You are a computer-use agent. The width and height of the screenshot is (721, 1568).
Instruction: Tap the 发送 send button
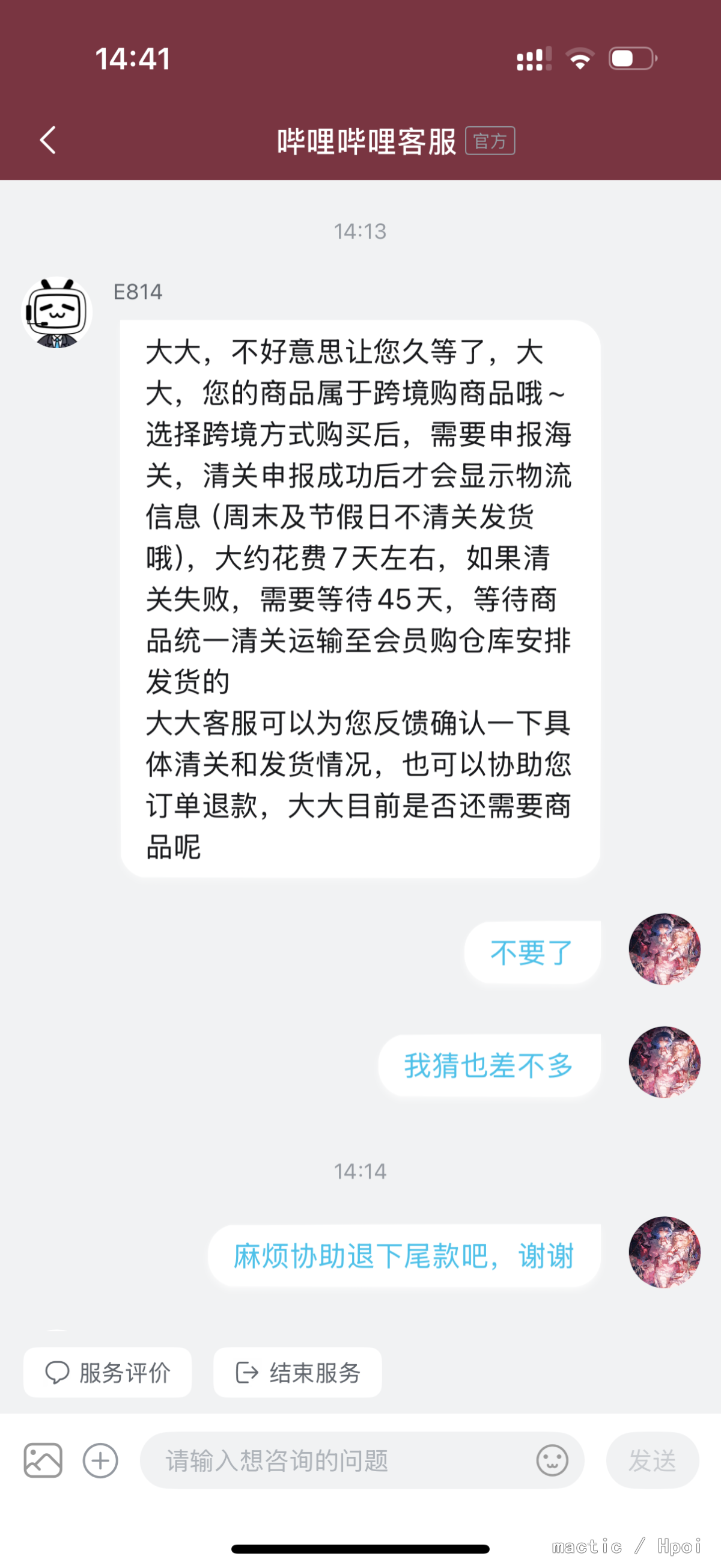pos(653,1460)
